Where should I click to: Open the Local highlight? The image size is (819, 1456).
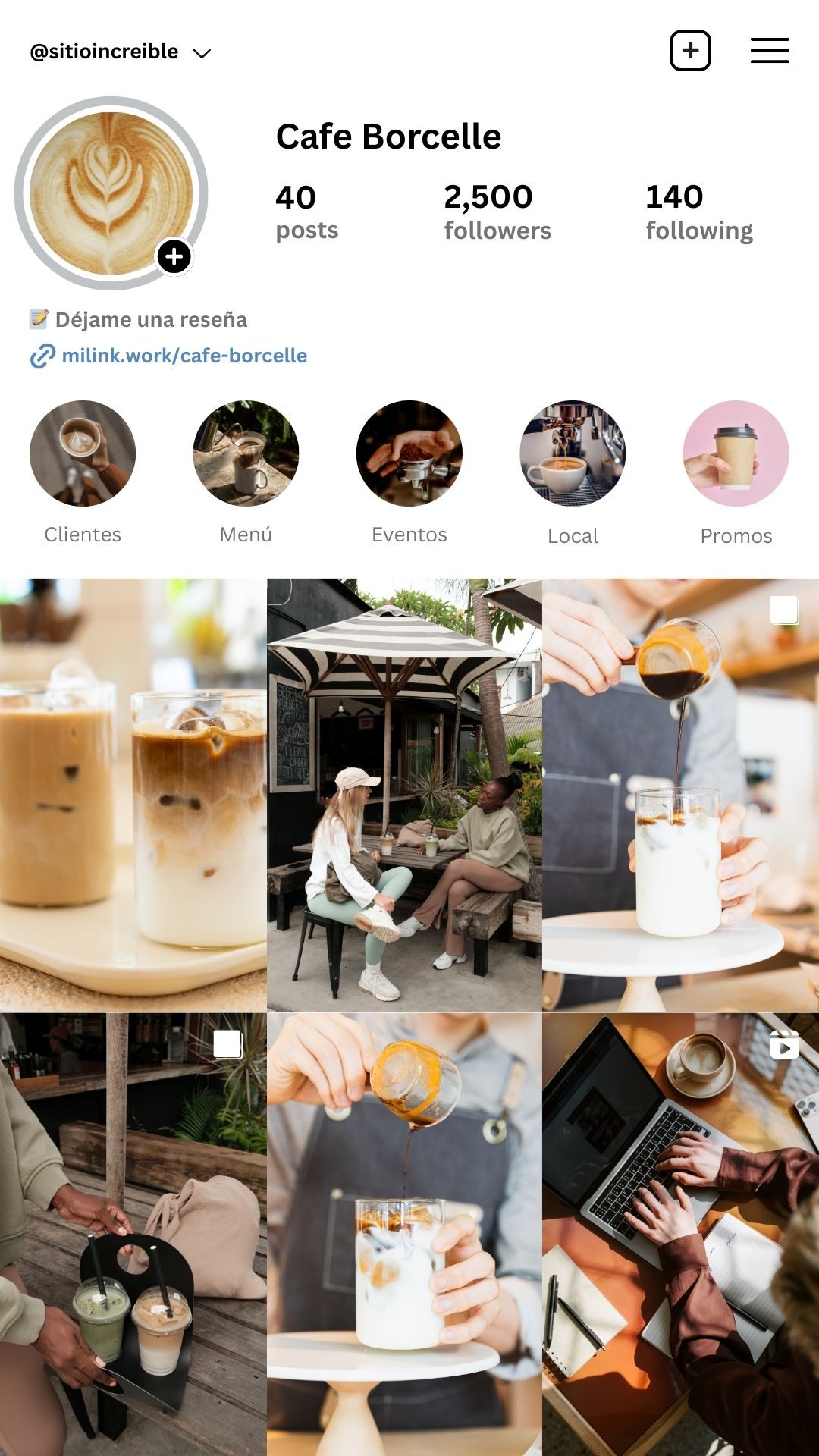(573, 453)
